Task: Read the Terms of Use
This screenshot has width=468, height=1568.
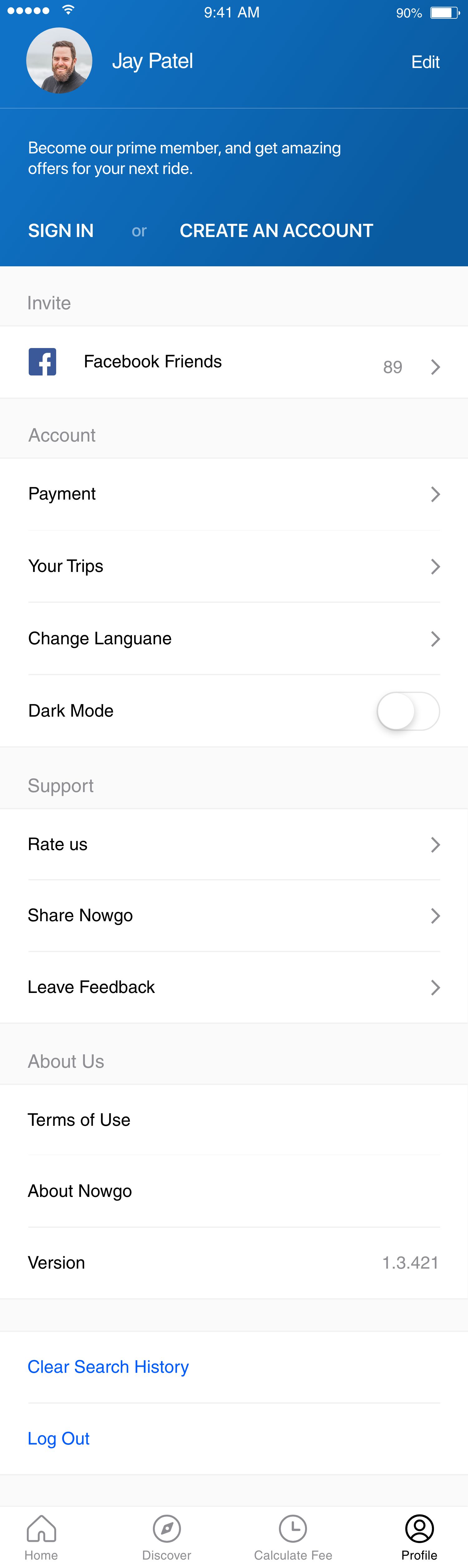Action: coord(234,1120)
